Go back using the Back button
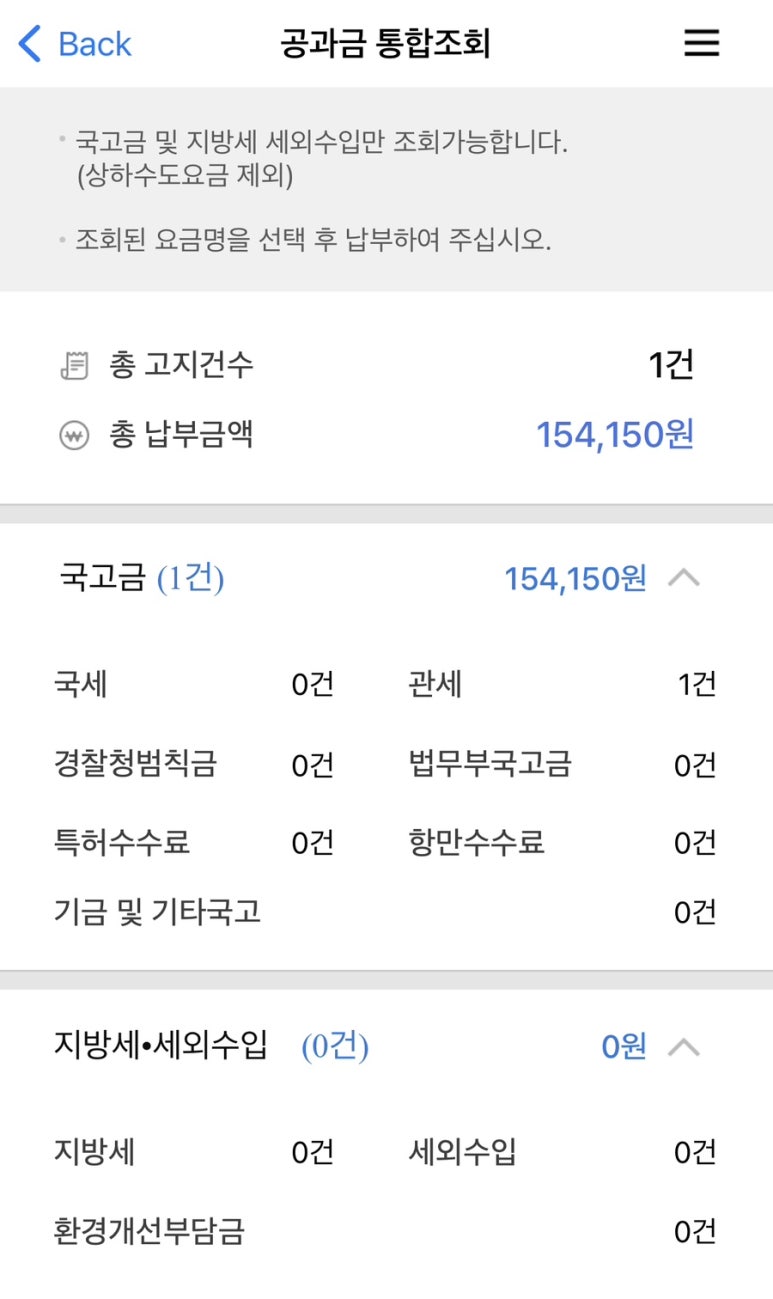The image size is (773, 1299). pyautogui.click(x=75, y=44)
